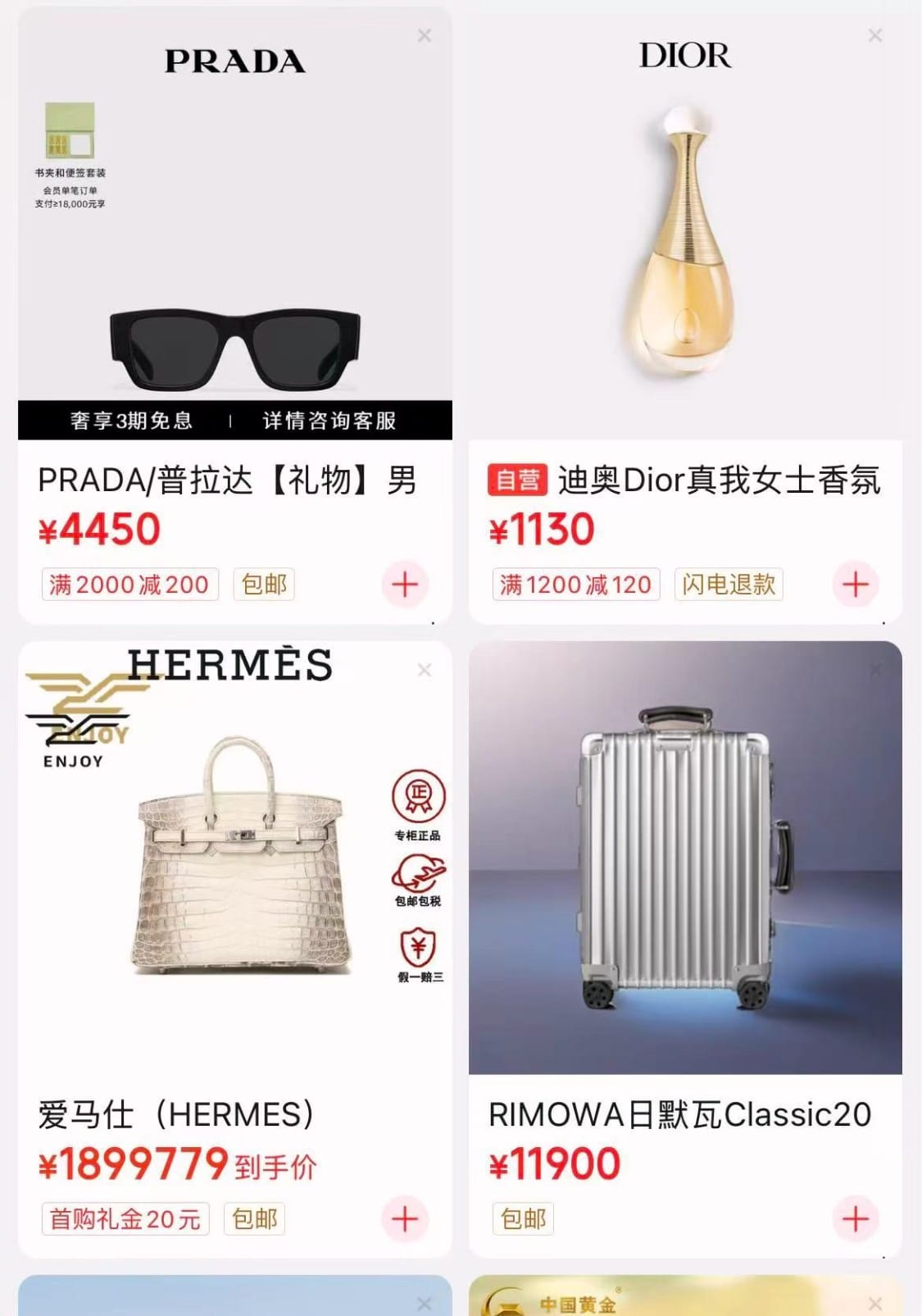Hide the RIMOWA suitcase recommendation
Viewport: 922px width, 1316px height.
(x=875, y=671)
